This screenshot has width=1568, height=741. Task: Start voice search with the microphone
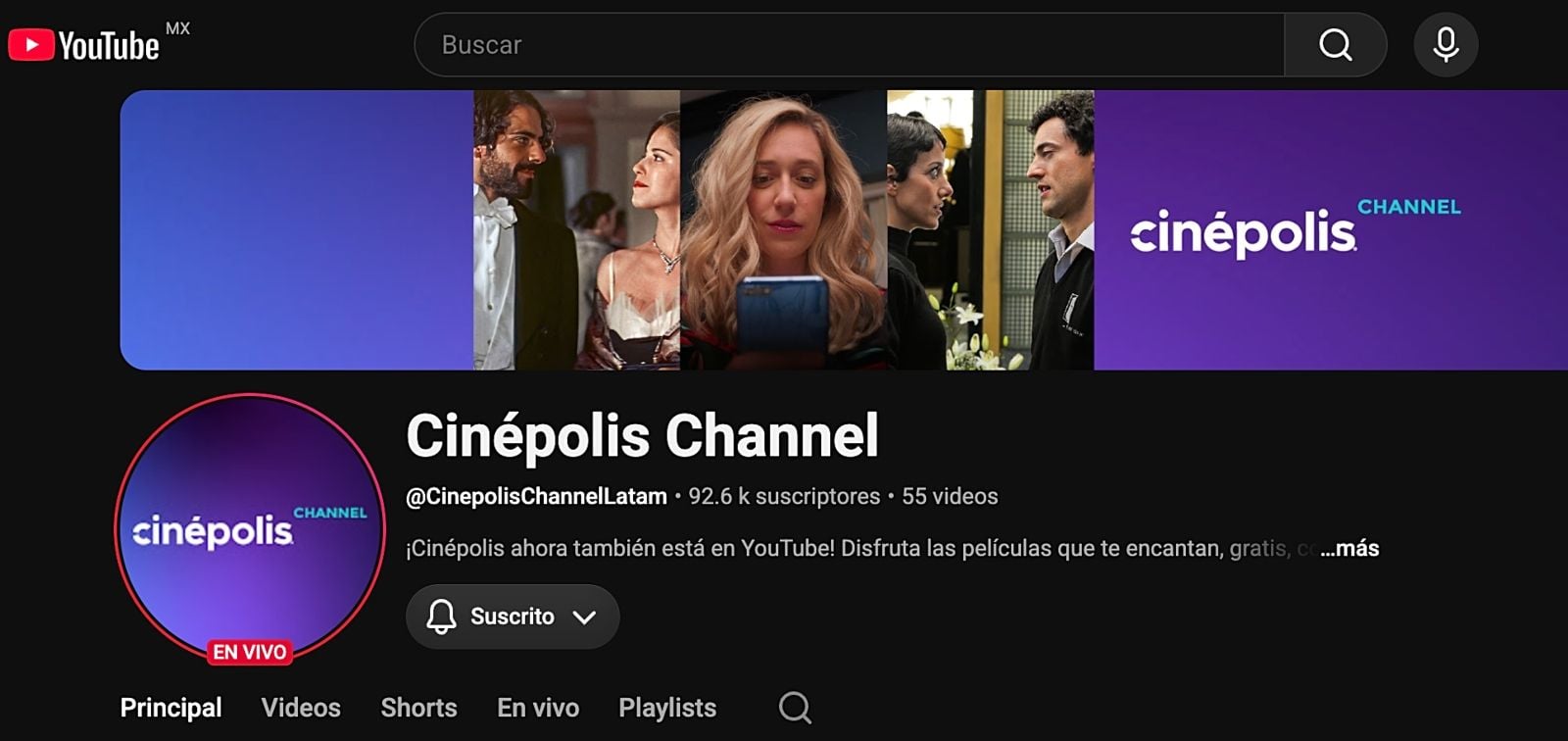1445,45
